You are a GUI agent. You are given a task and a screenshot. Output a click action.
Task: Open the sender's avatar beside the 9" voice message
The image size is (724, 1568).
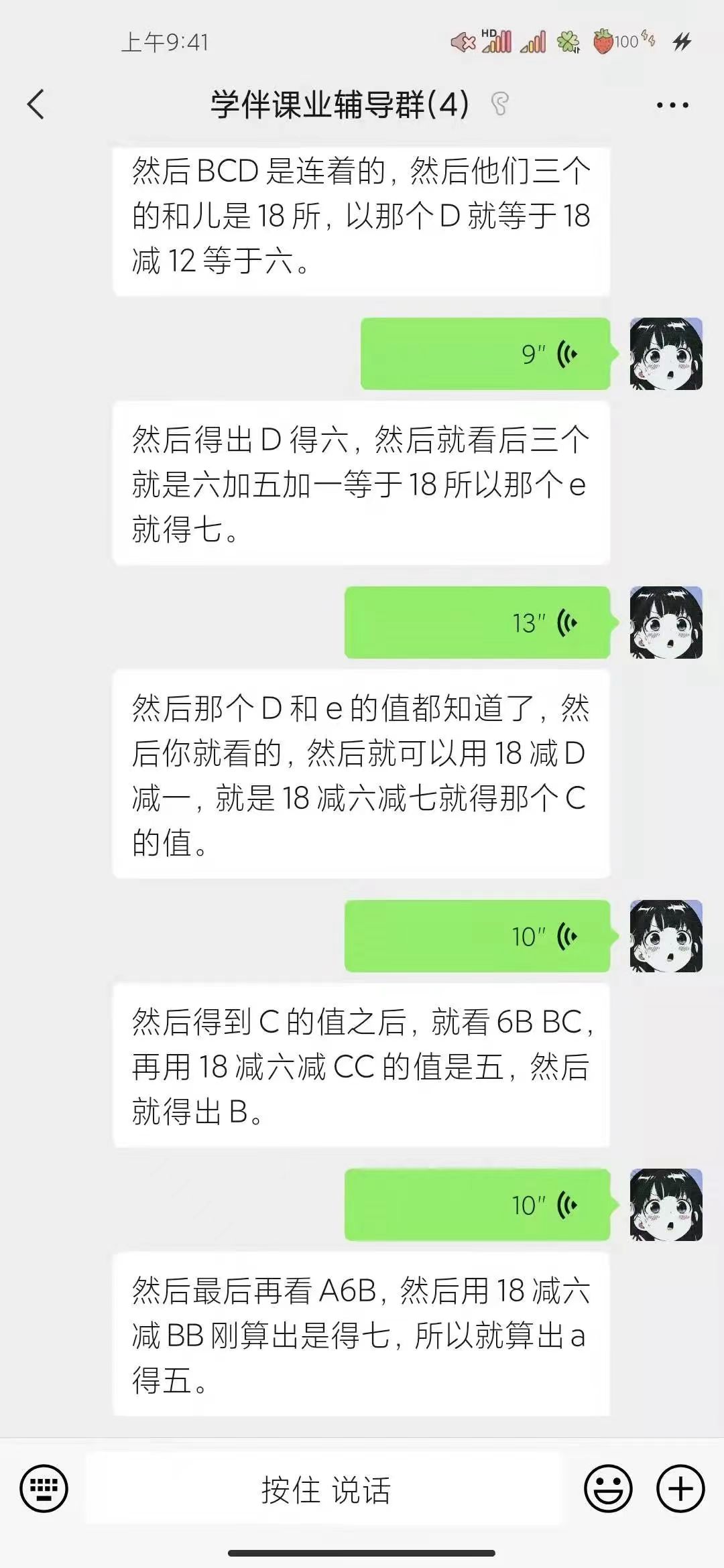pyautogui.click(x=666, y=354)
